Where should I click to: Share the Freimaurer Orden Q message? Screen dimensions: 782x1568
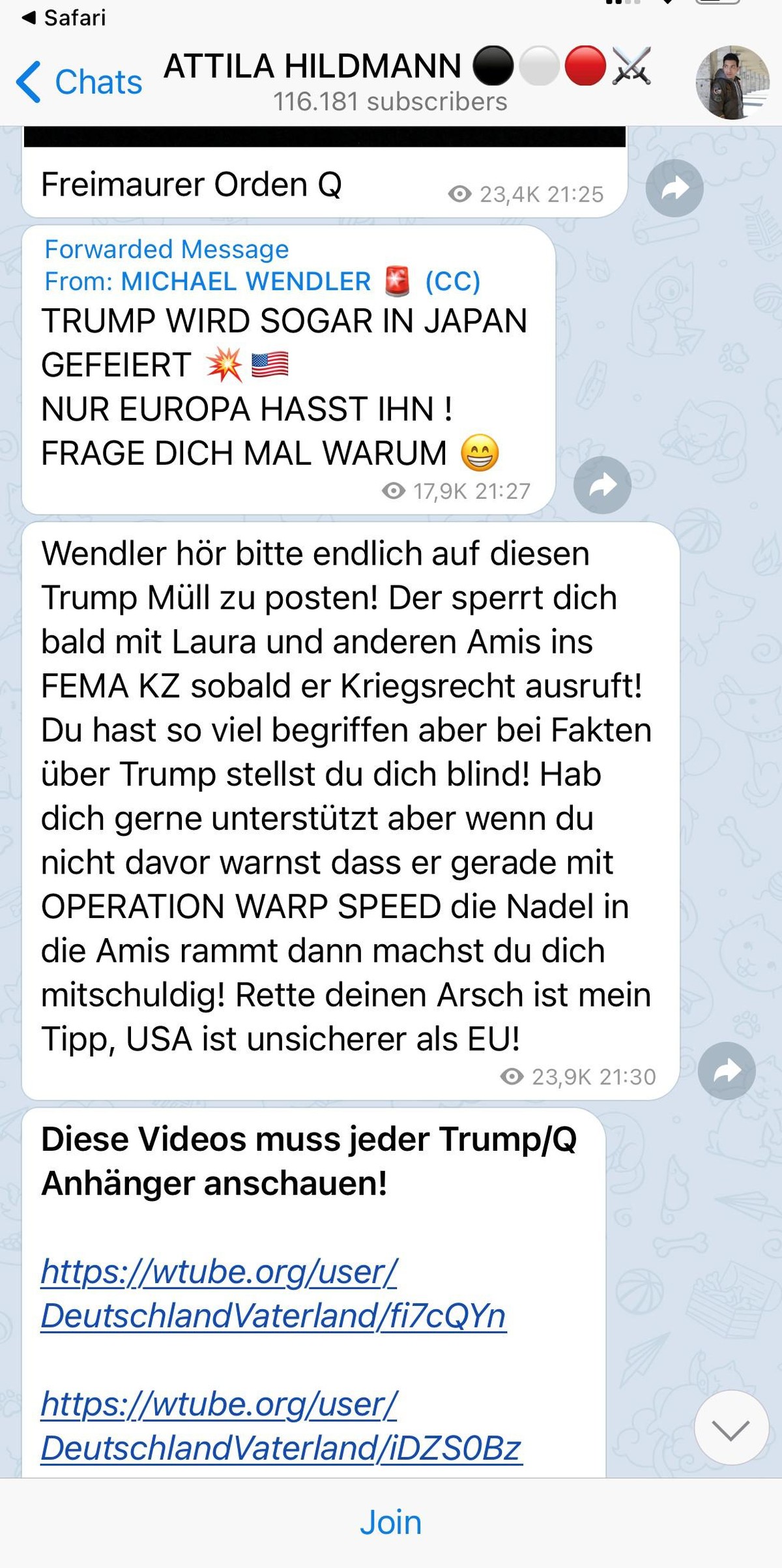[x=674, y=188]
